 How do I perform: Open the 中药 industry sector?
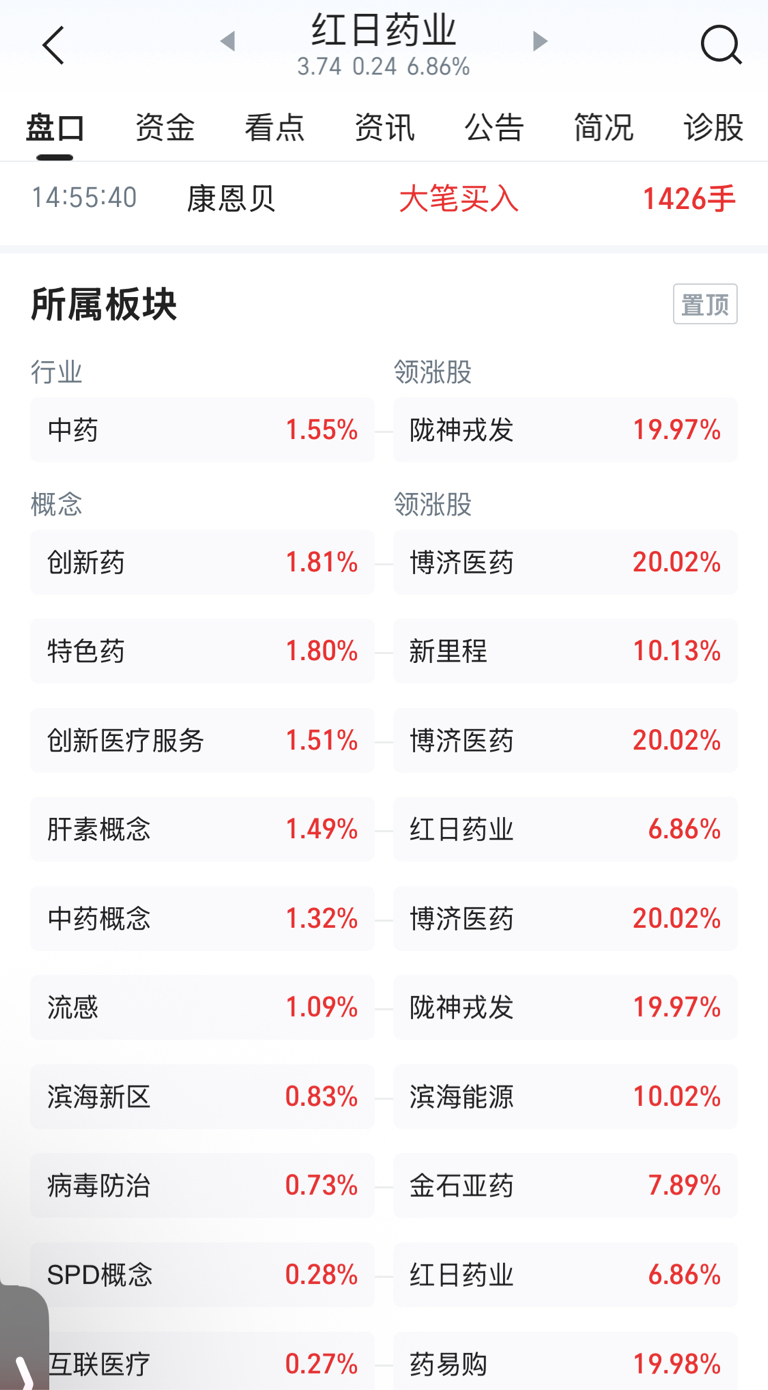click(202, 430)
